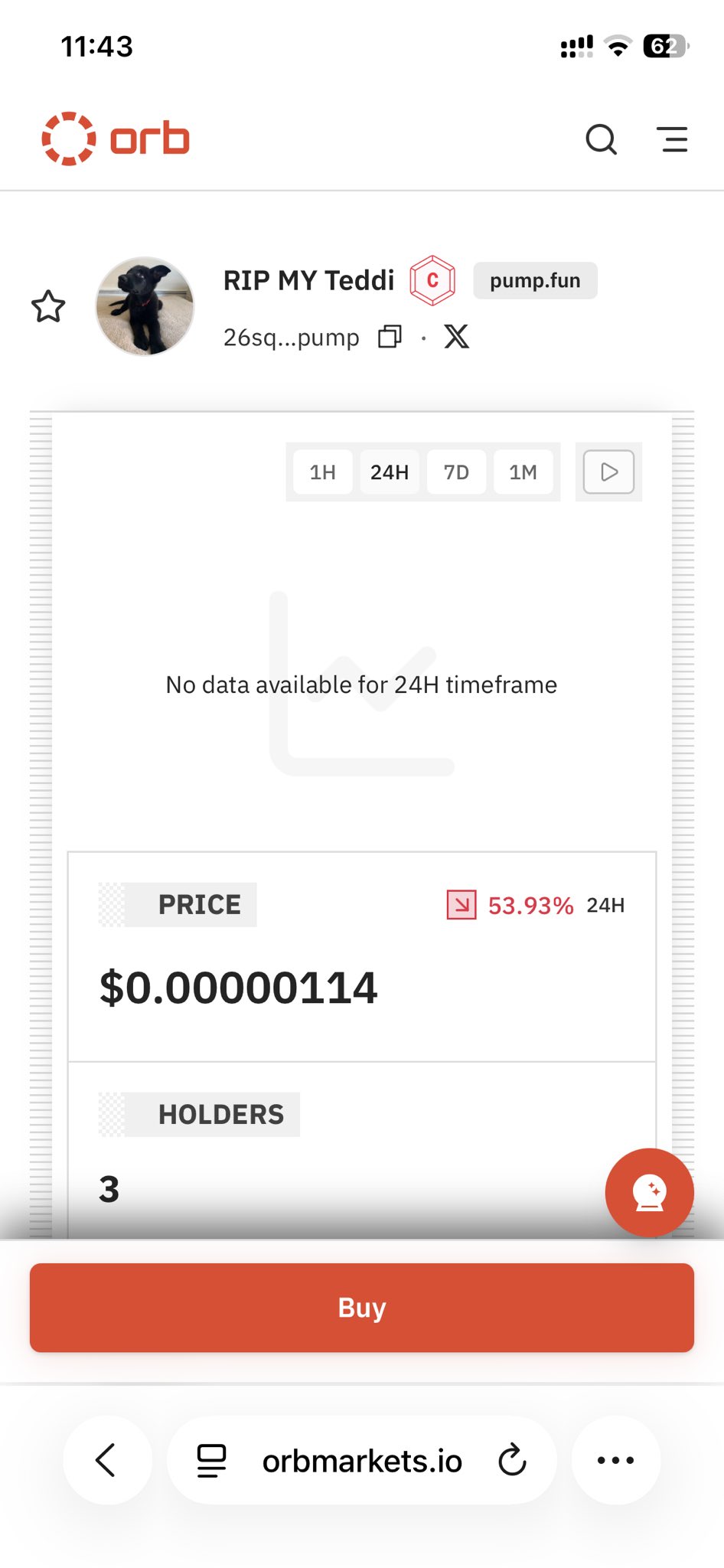The width and height of the screenshot is (724, 1568).
Task: Tap the play button beside timeframes
Action: tap(608, 472)
